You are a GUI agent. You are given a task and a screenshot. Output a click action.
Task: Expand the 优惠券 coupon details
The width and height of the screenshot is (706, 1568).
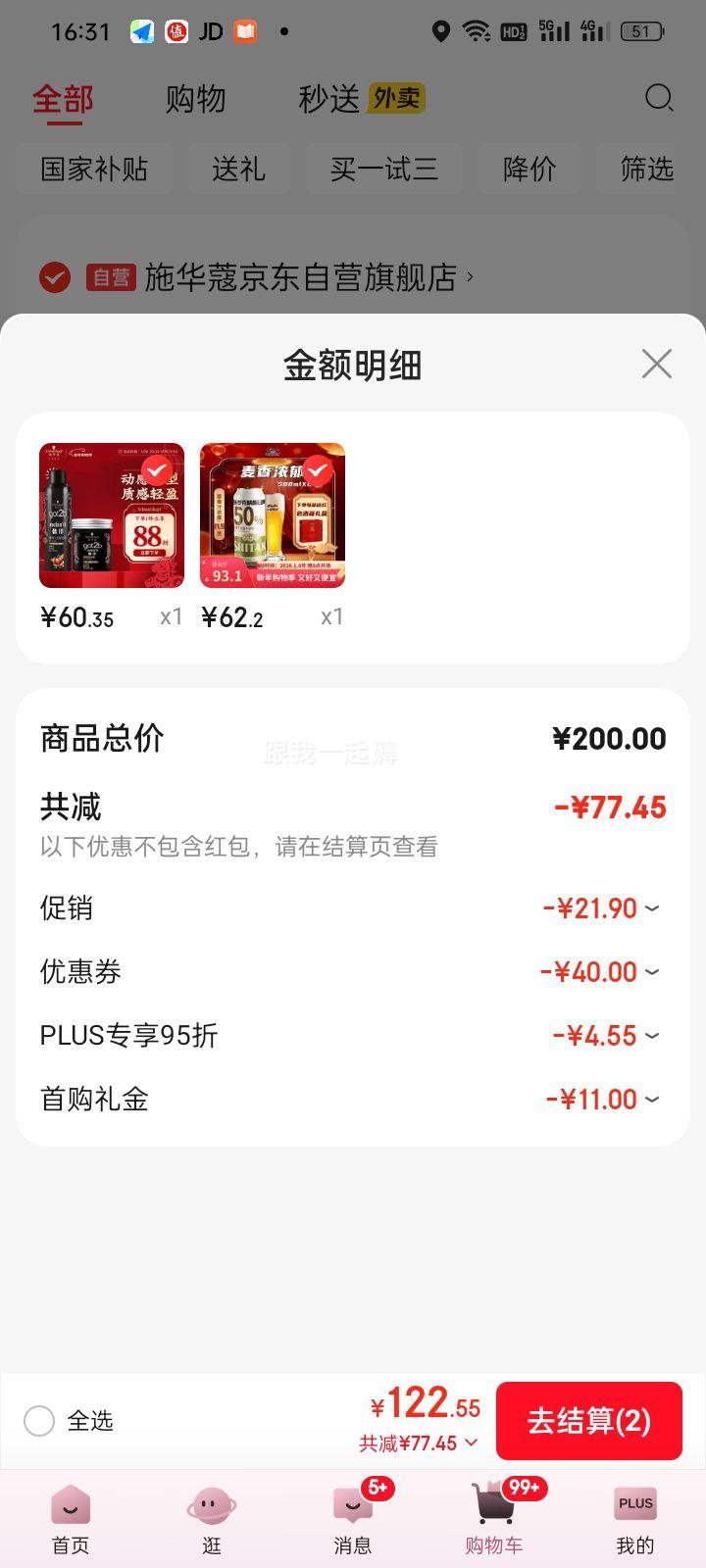[x=654, y=972]
